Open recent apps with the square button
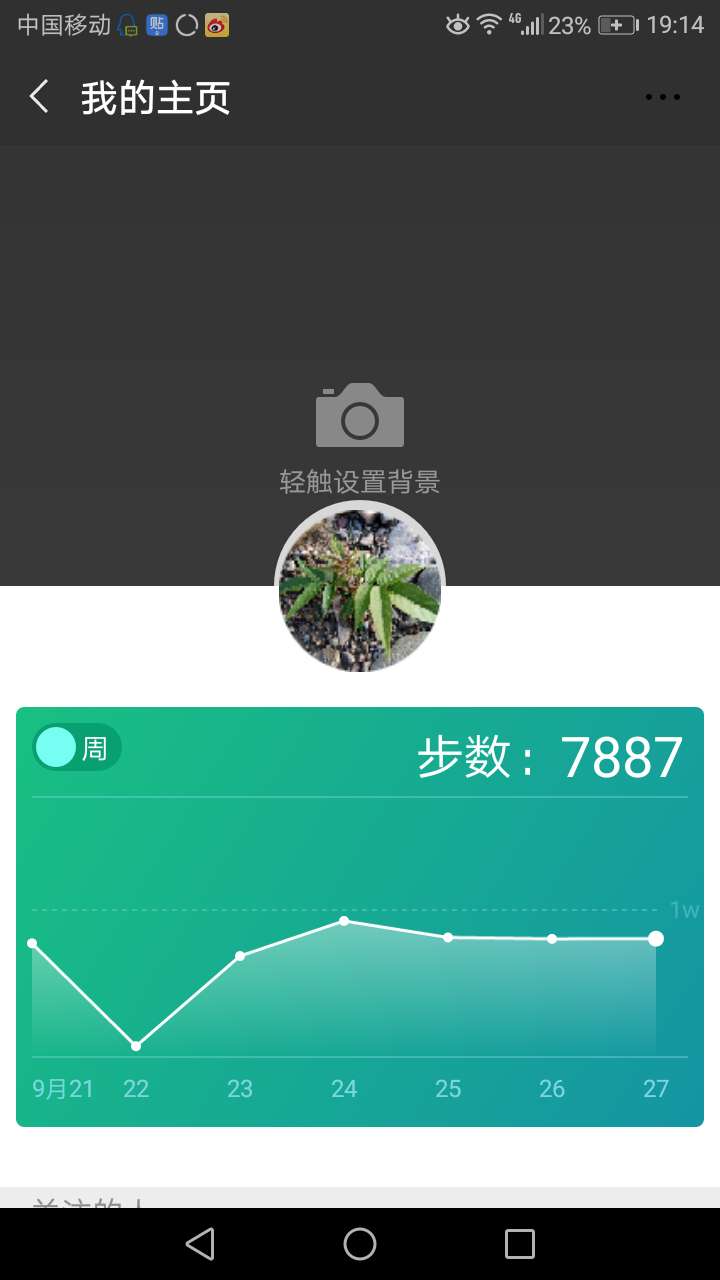This screenshot has width=720, height=1280. tap(519, 1243)
